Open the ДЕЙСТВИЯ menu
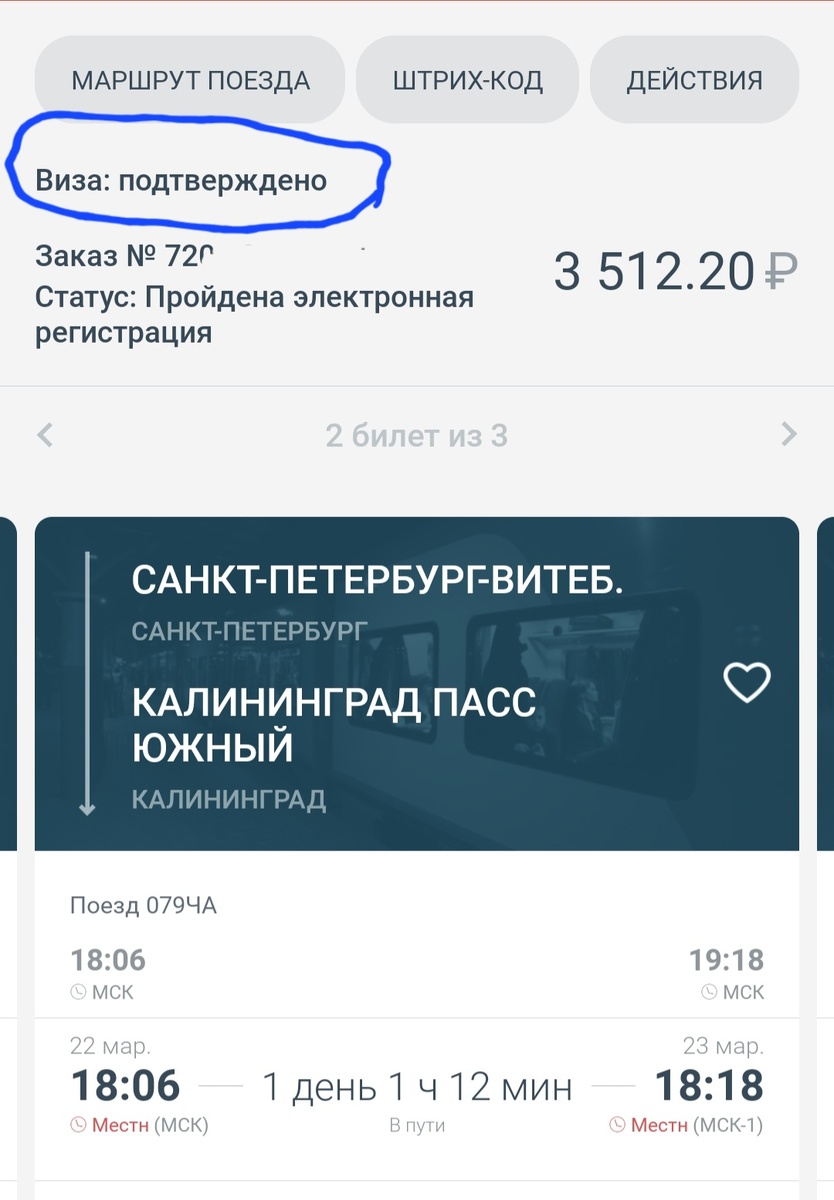The width and height of the screenshot is (834, 1200). pos(694,79)
